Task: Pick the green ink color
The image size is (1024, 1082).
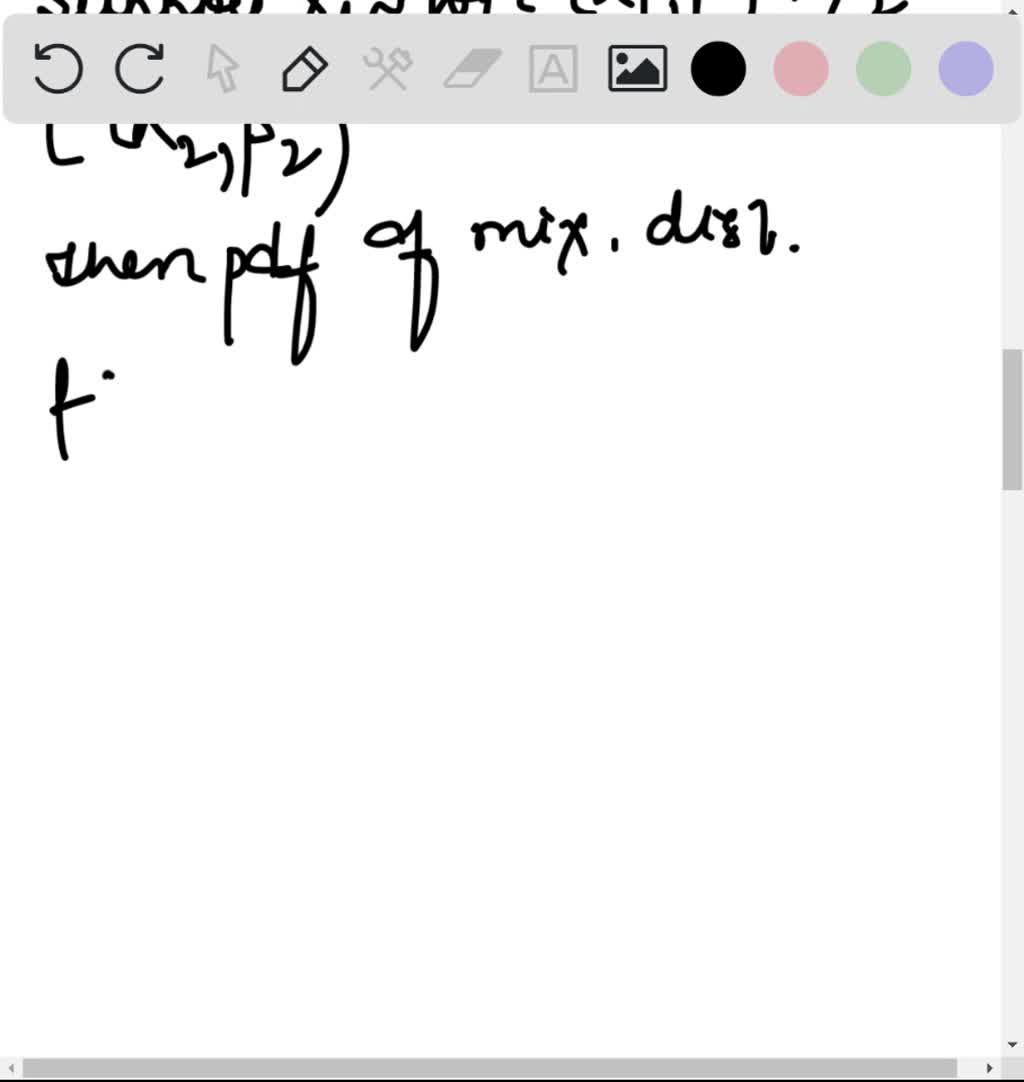Action: tap(882, 68)
